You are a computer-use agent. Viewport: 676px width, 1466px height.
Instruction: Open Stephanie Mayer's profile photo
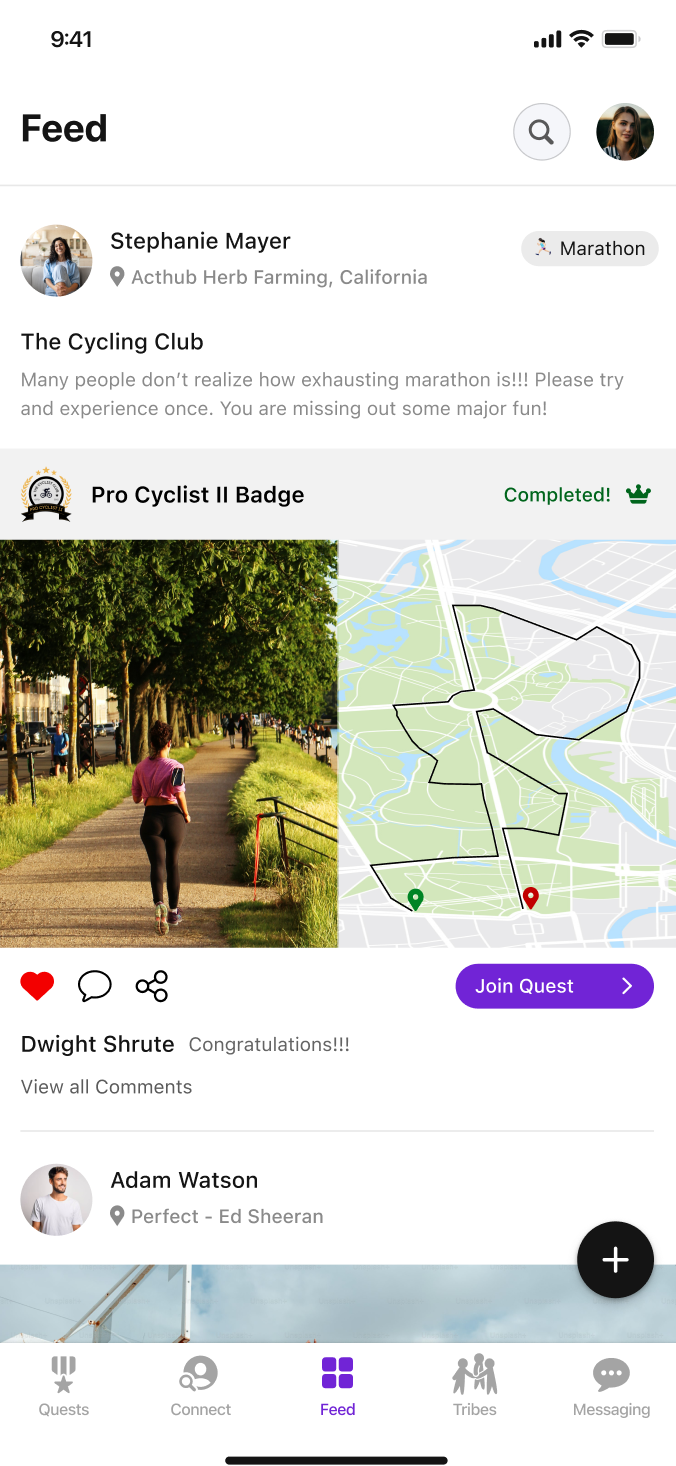[x=57, y=260]
